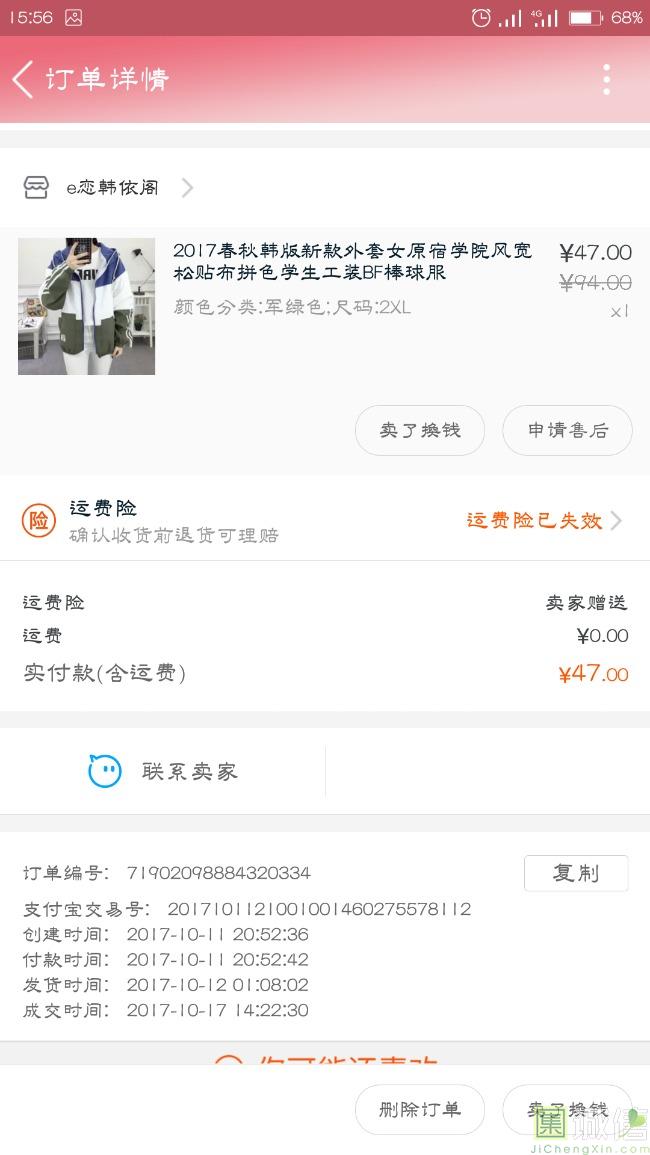Image resolution: width=650 pixels, height=1155 pixels.
Task: Go back from the order details
Action: (24, 79)
